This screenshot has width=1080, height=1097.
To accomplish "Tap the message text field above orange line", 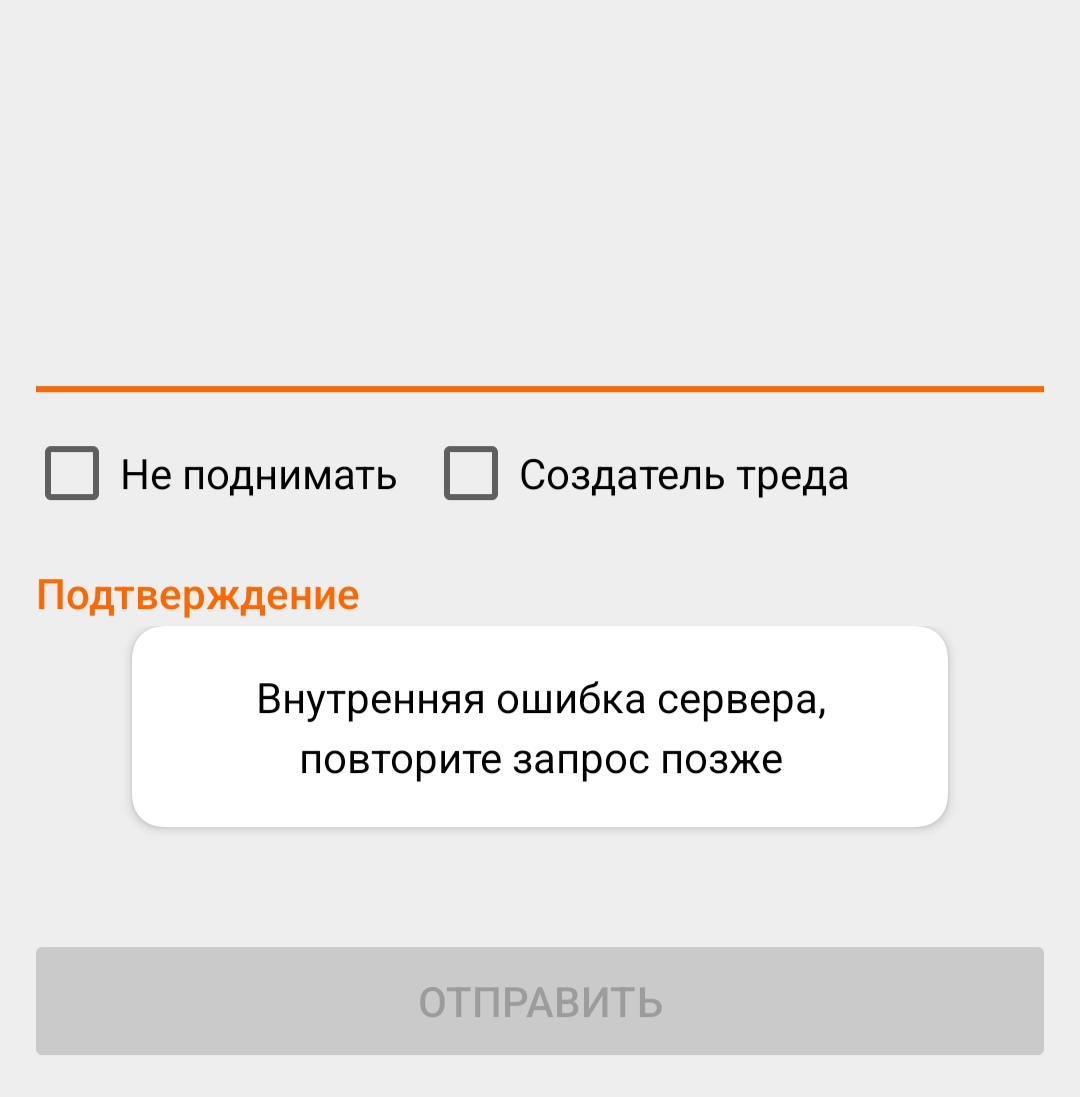I will (540, 200).
